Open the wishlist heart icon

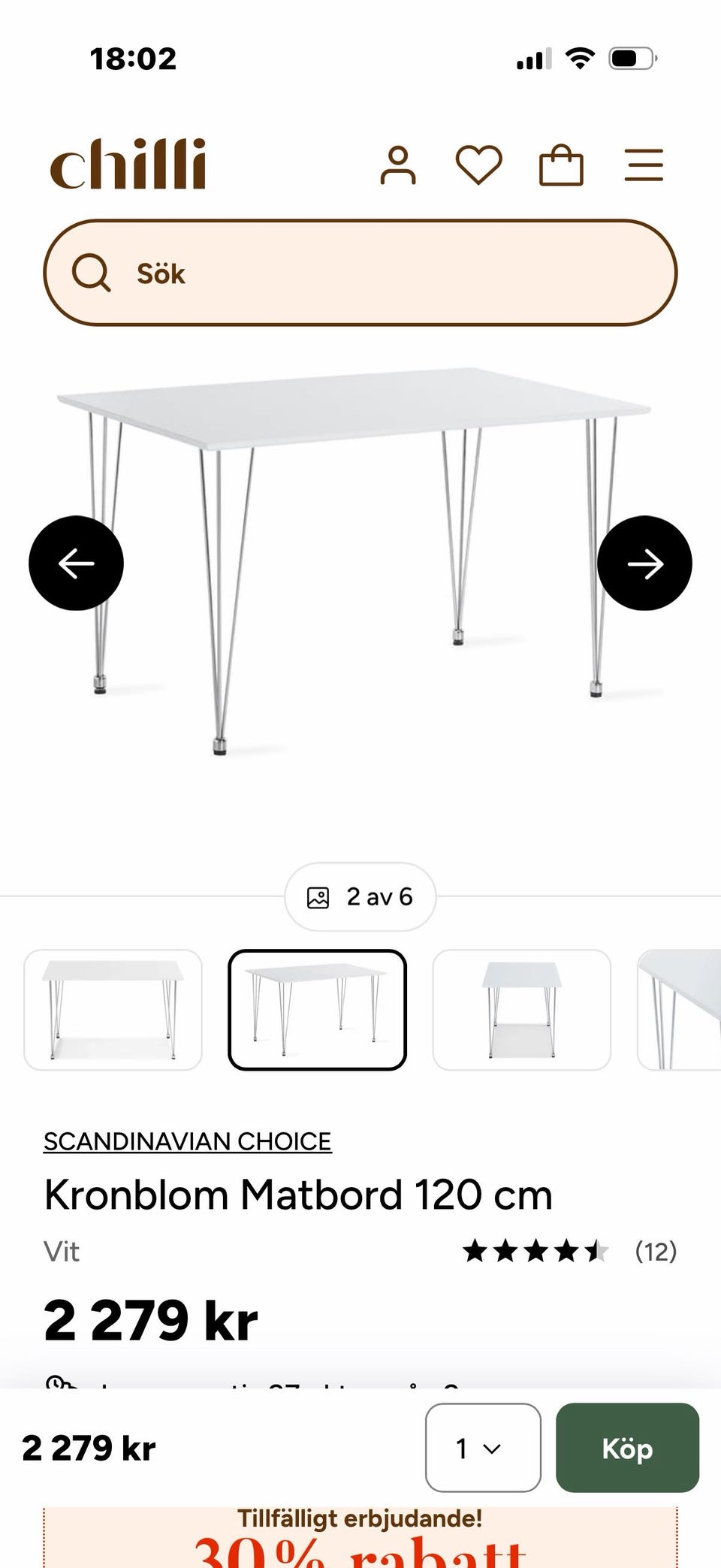[x=479, y=165]
